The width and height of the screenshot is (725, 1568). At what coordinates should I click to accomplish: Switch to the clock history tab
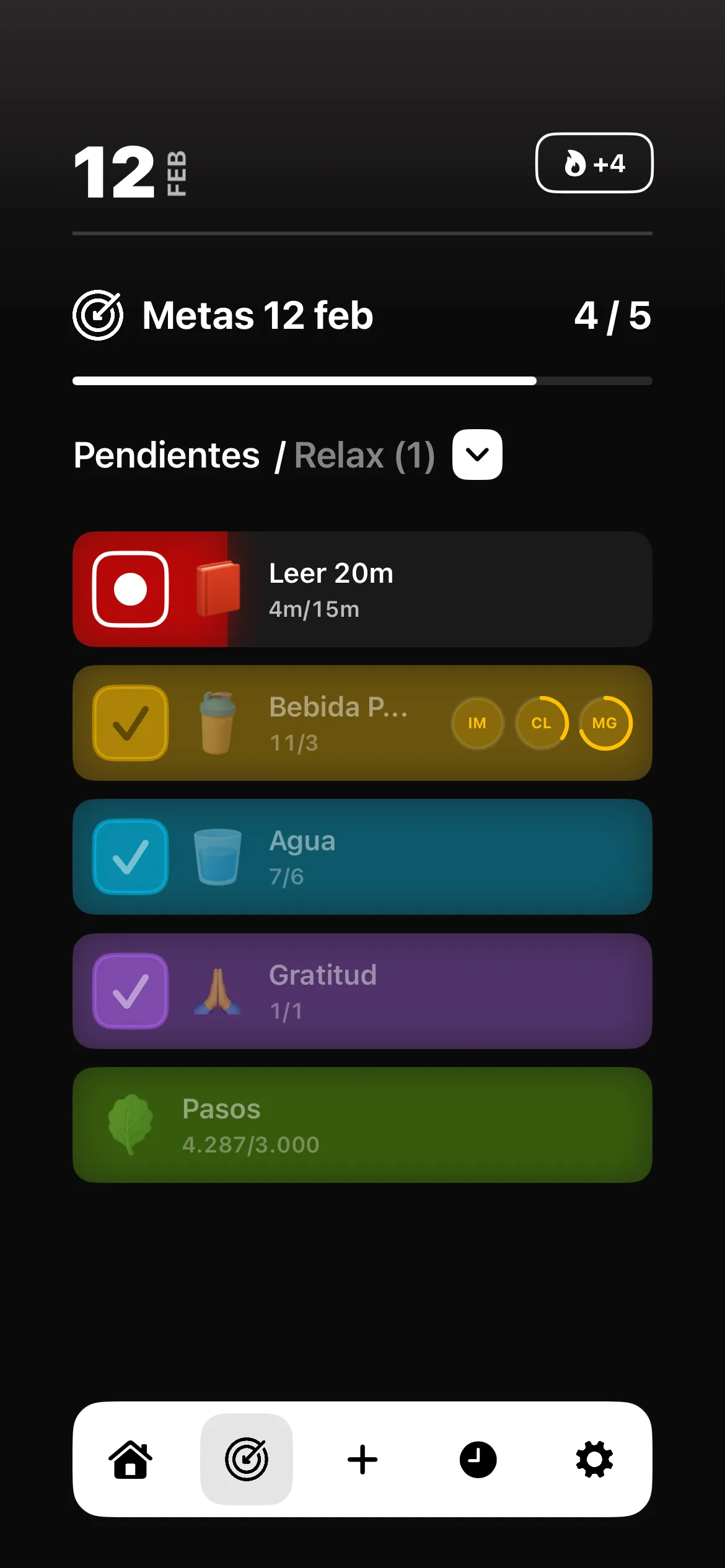click(x=478, y=1460)
